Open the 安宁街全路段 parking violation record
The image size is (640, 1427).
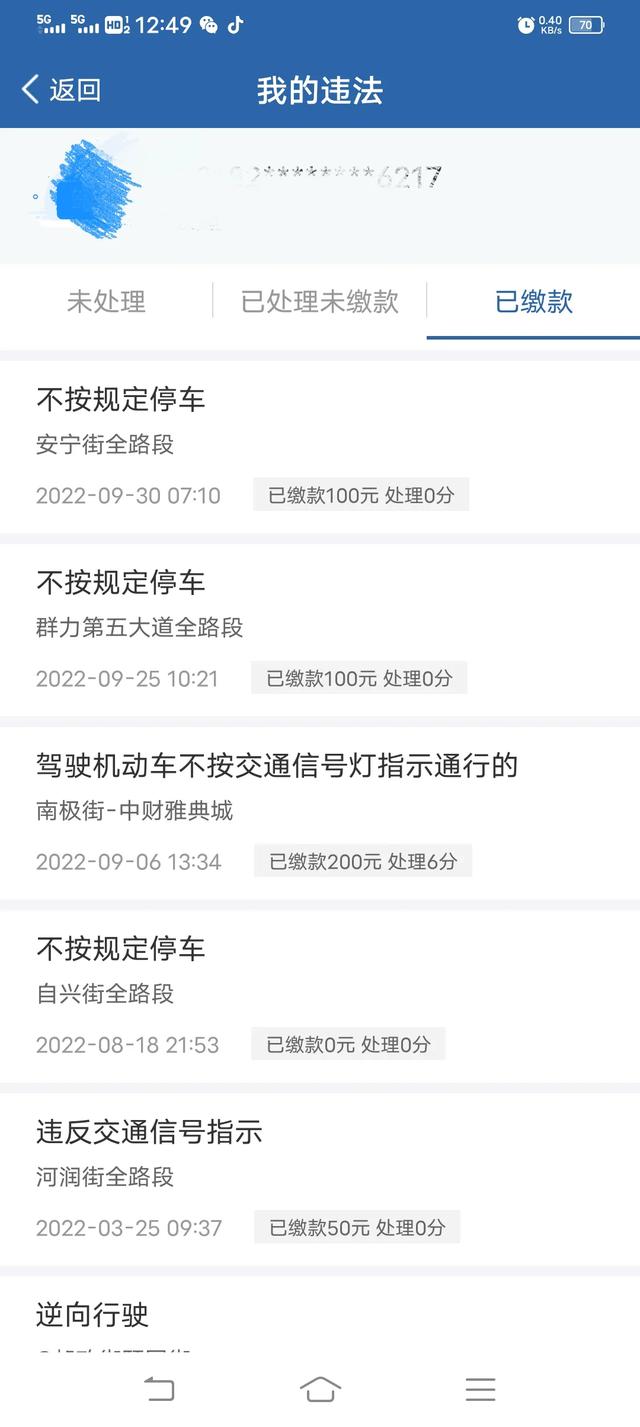pos(320,447)
